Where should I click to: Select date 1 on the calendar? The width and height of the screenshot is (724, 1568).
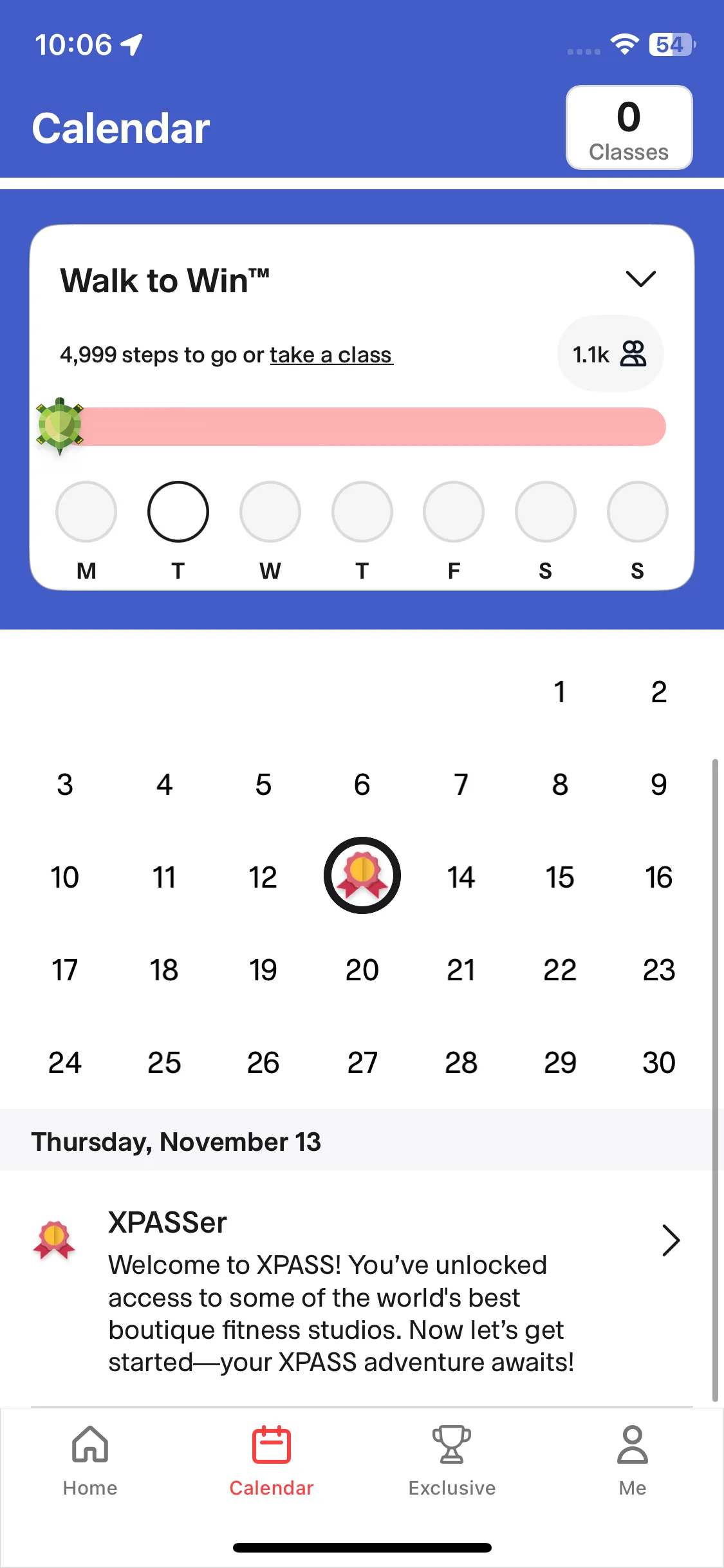coord(559,692)
